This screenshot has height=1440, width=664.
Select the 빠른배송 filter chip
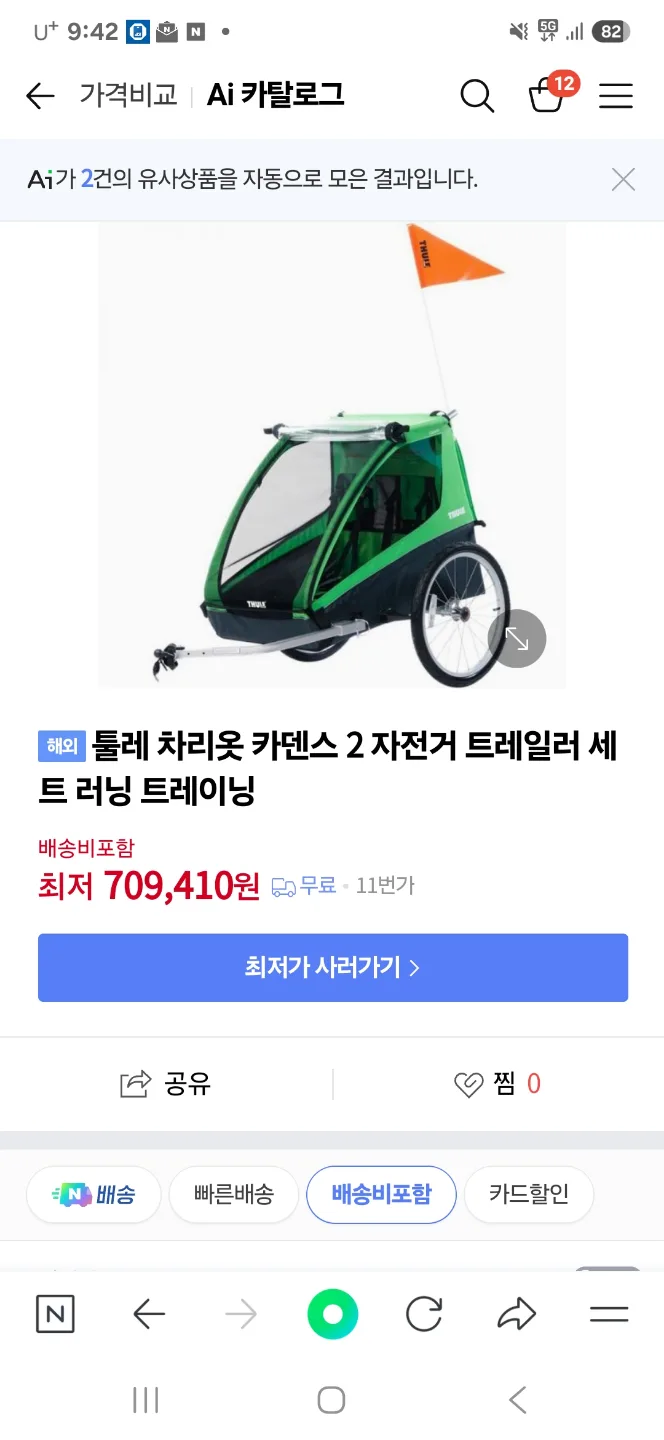[234, 1195]
